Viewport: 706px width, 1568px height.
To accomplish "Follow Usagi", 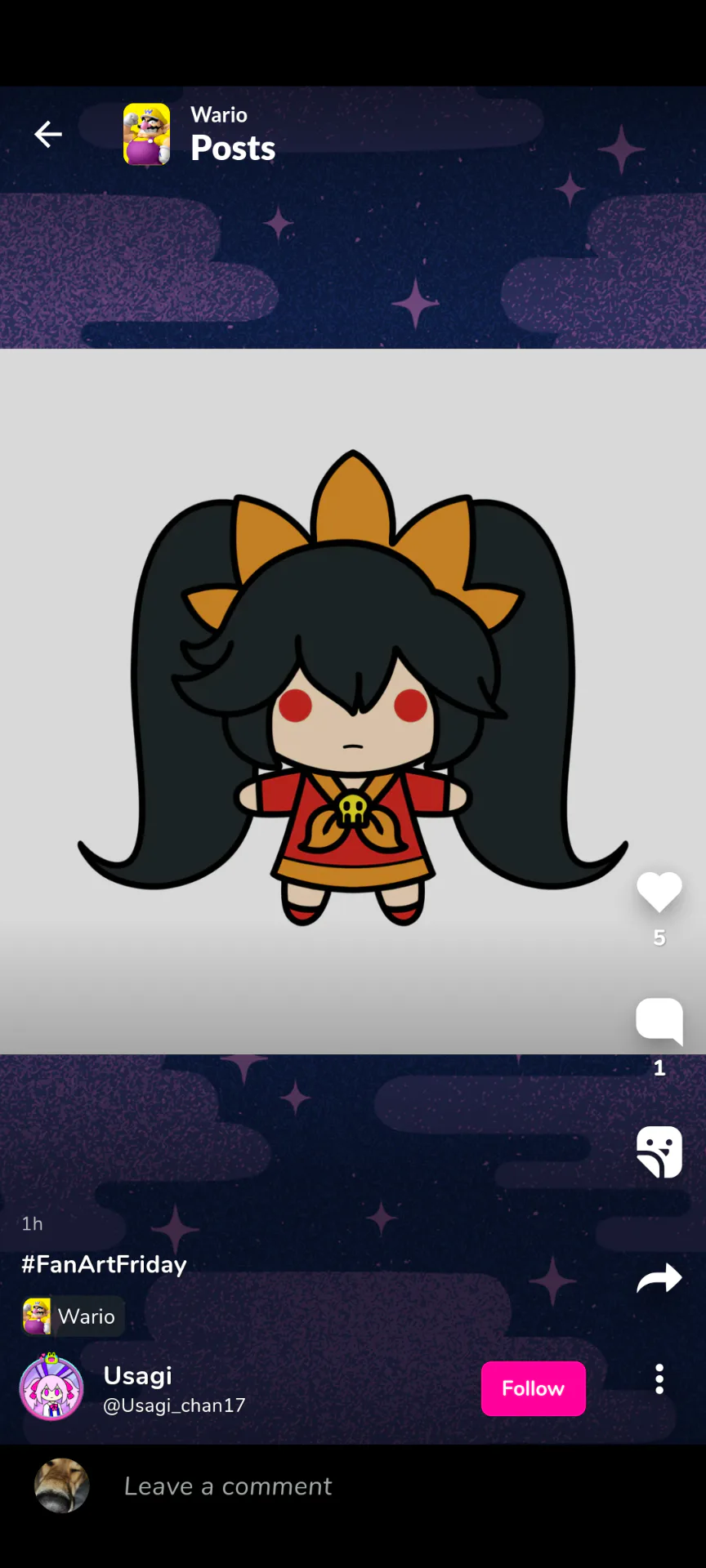I will 533,1388.
